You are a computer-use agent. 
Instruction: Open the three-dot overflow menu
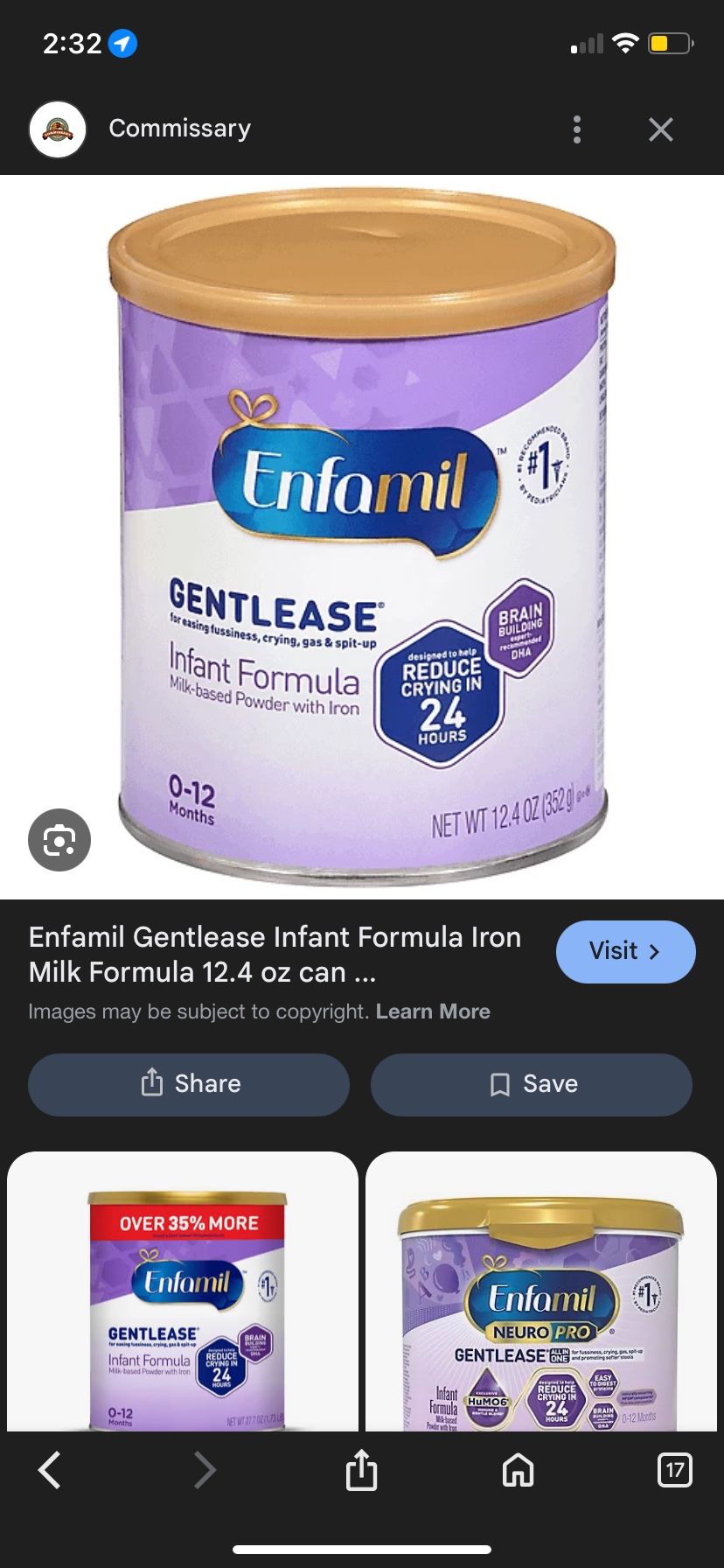pyautogui.click(x=576, y=129)
